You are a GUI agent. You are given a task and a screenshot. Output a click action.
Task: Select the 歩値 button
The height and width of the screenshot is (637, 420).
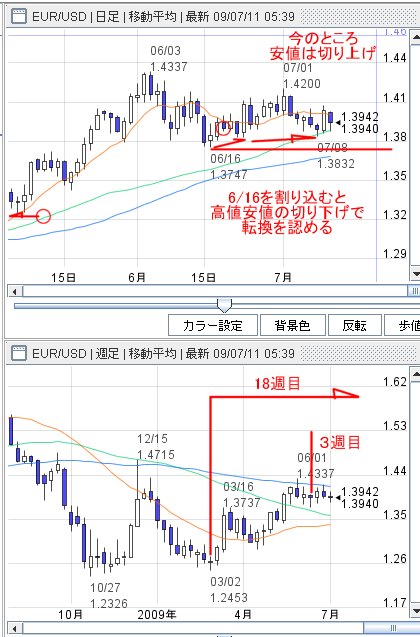pos(403,325)
